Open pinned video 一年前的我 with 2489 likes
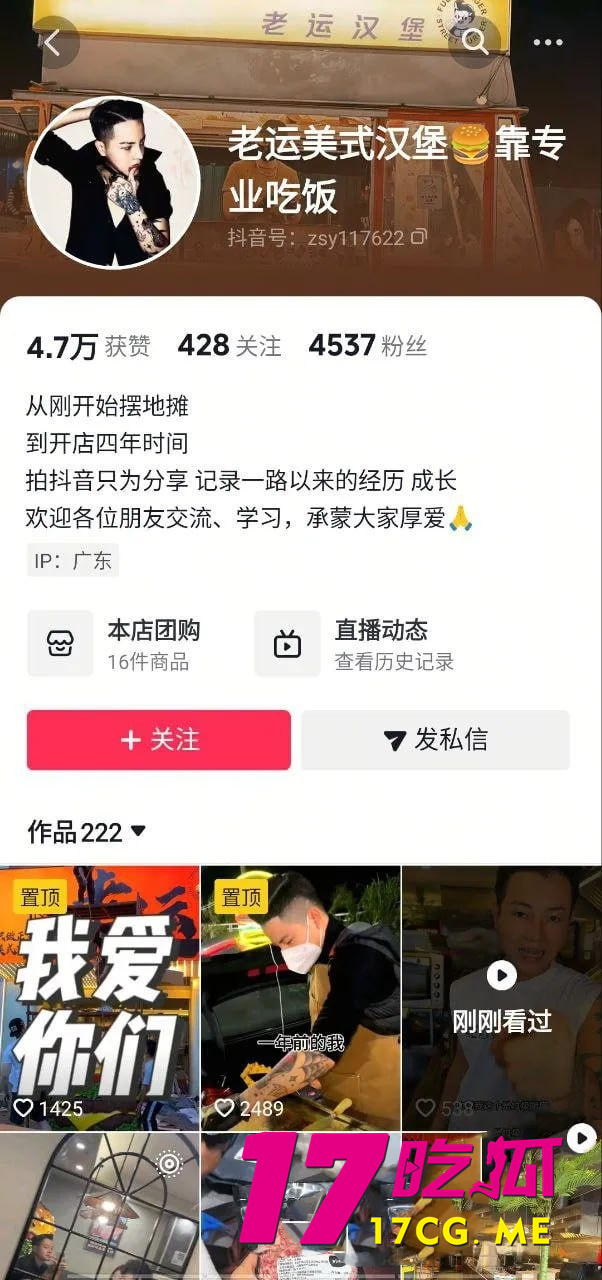The height and width of the screenshot is (1280, 602). coord(300,998)
